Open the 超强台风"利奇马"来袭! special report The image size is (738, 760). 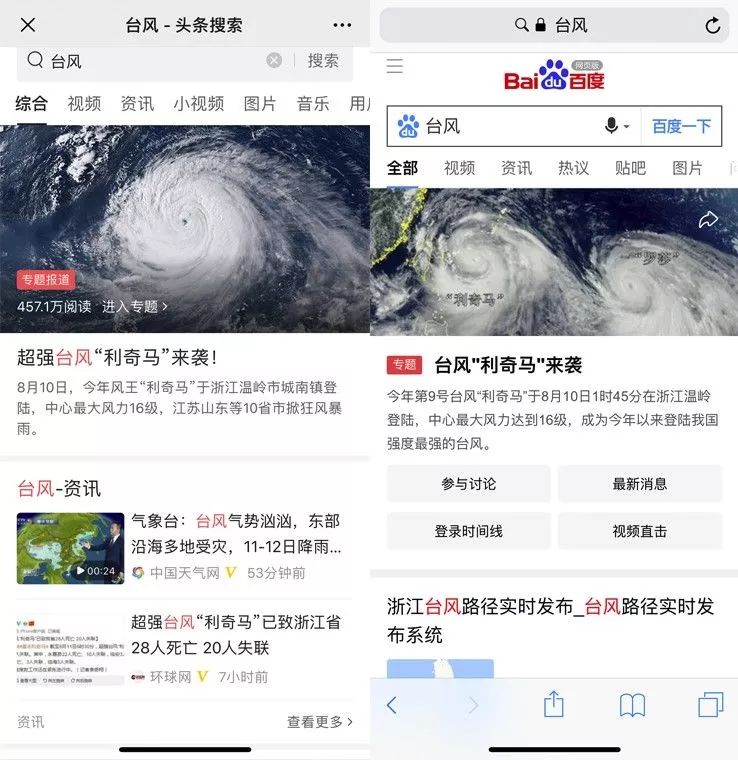117,356
